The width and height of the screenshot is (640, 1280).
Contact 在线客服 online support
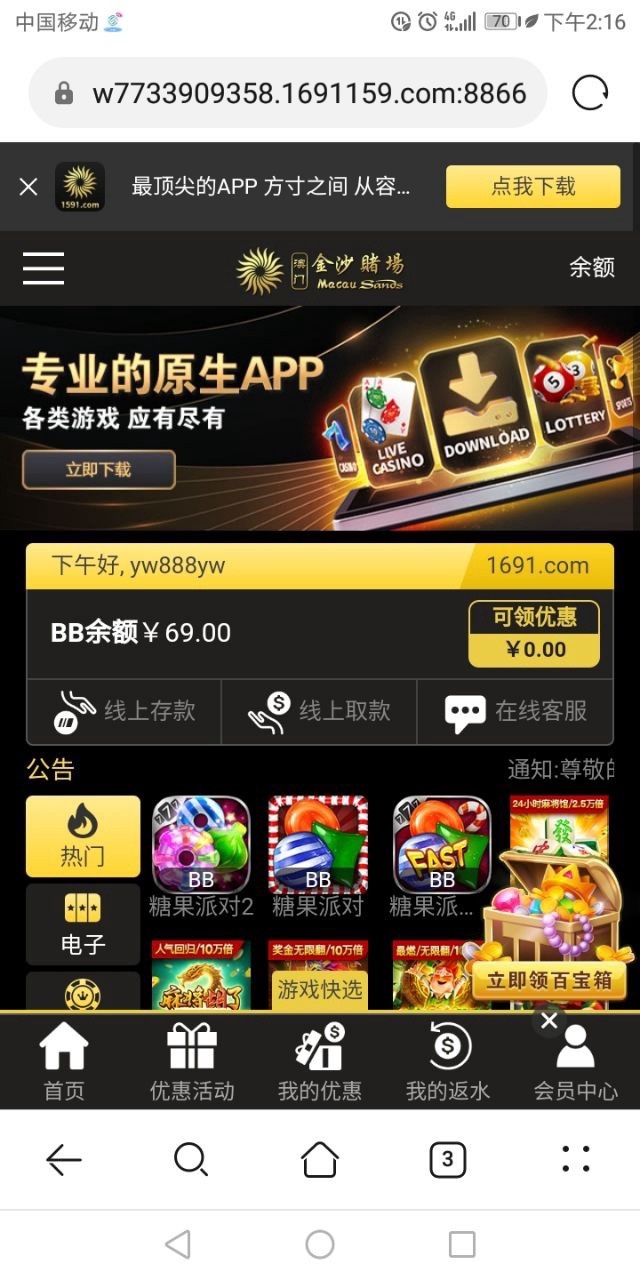pyautogui.click(x=516, y=711)
